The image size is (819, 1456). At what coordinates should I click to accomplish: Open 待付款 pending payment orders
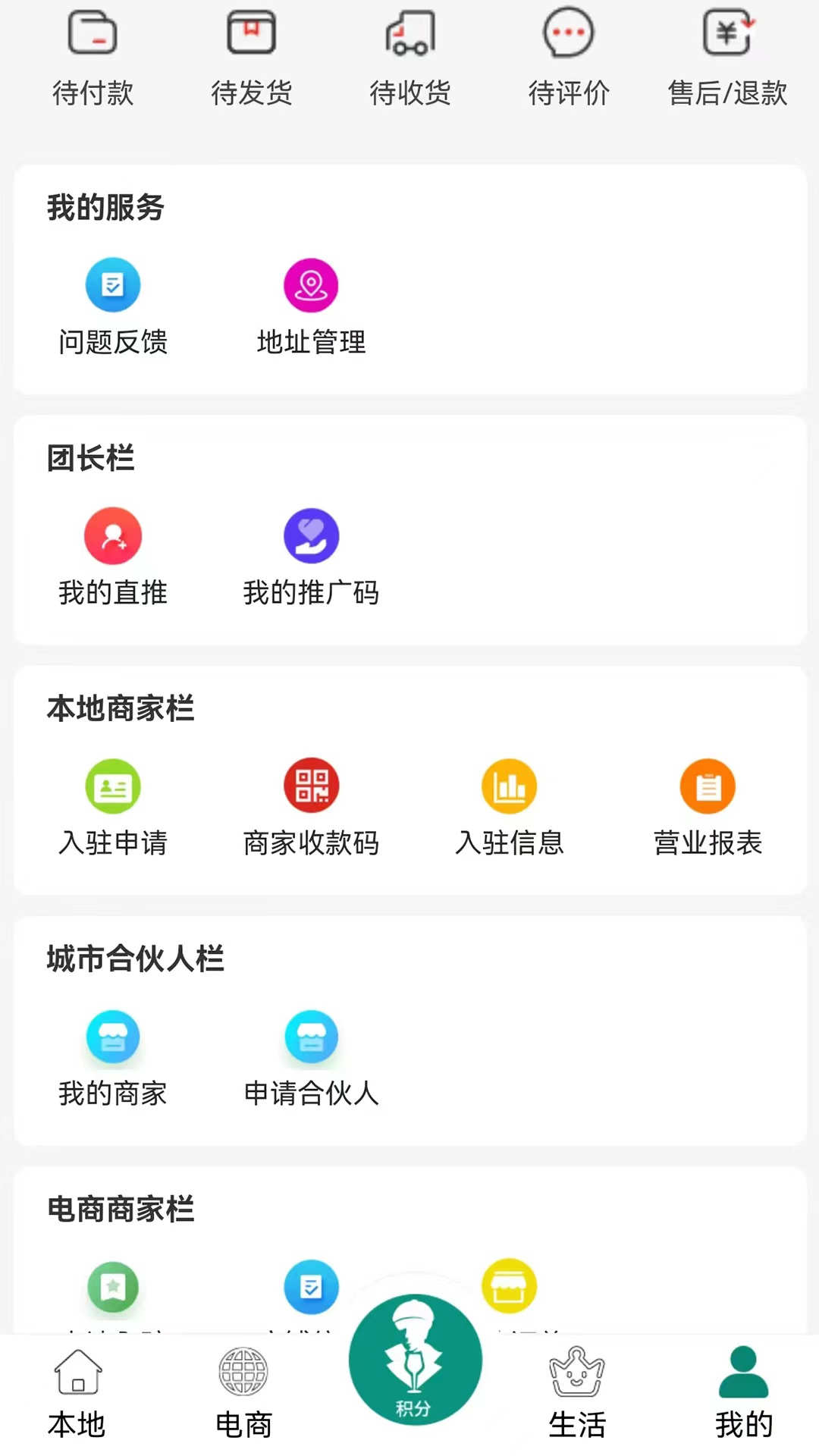click(91, 53)
